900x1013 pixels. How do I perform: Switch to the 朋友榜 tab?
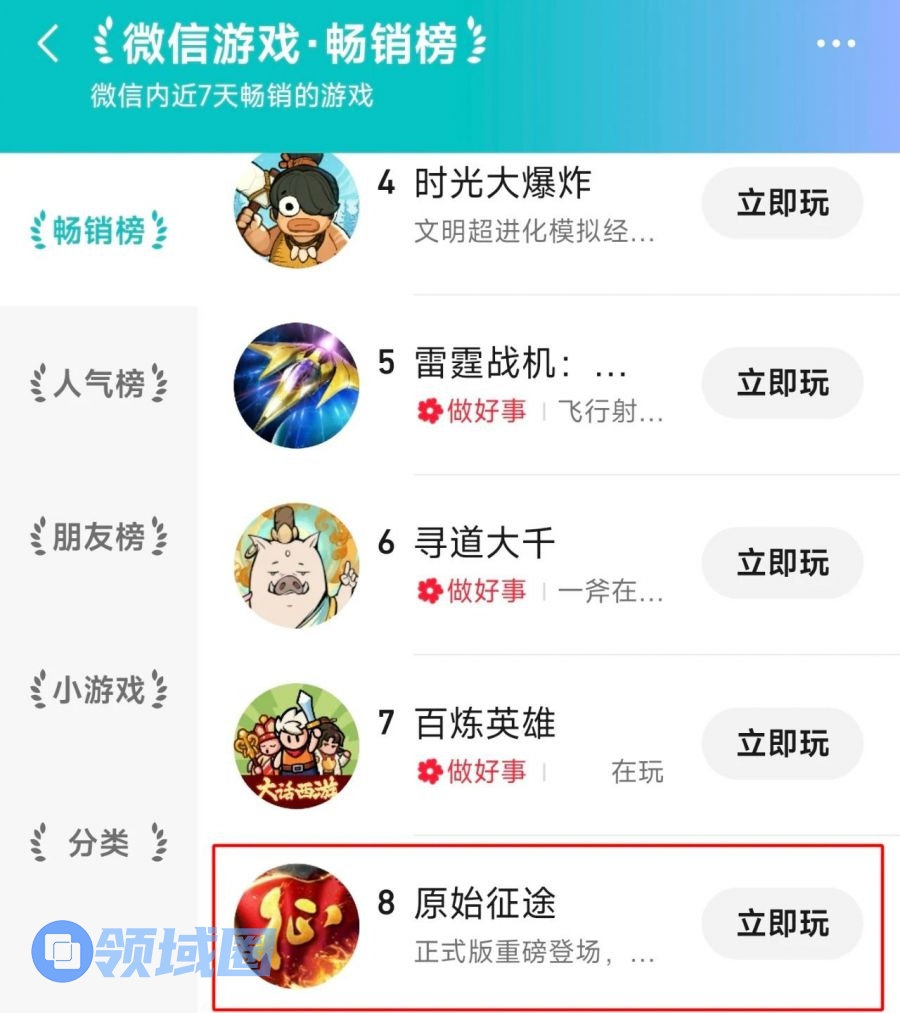click(98, 537)
